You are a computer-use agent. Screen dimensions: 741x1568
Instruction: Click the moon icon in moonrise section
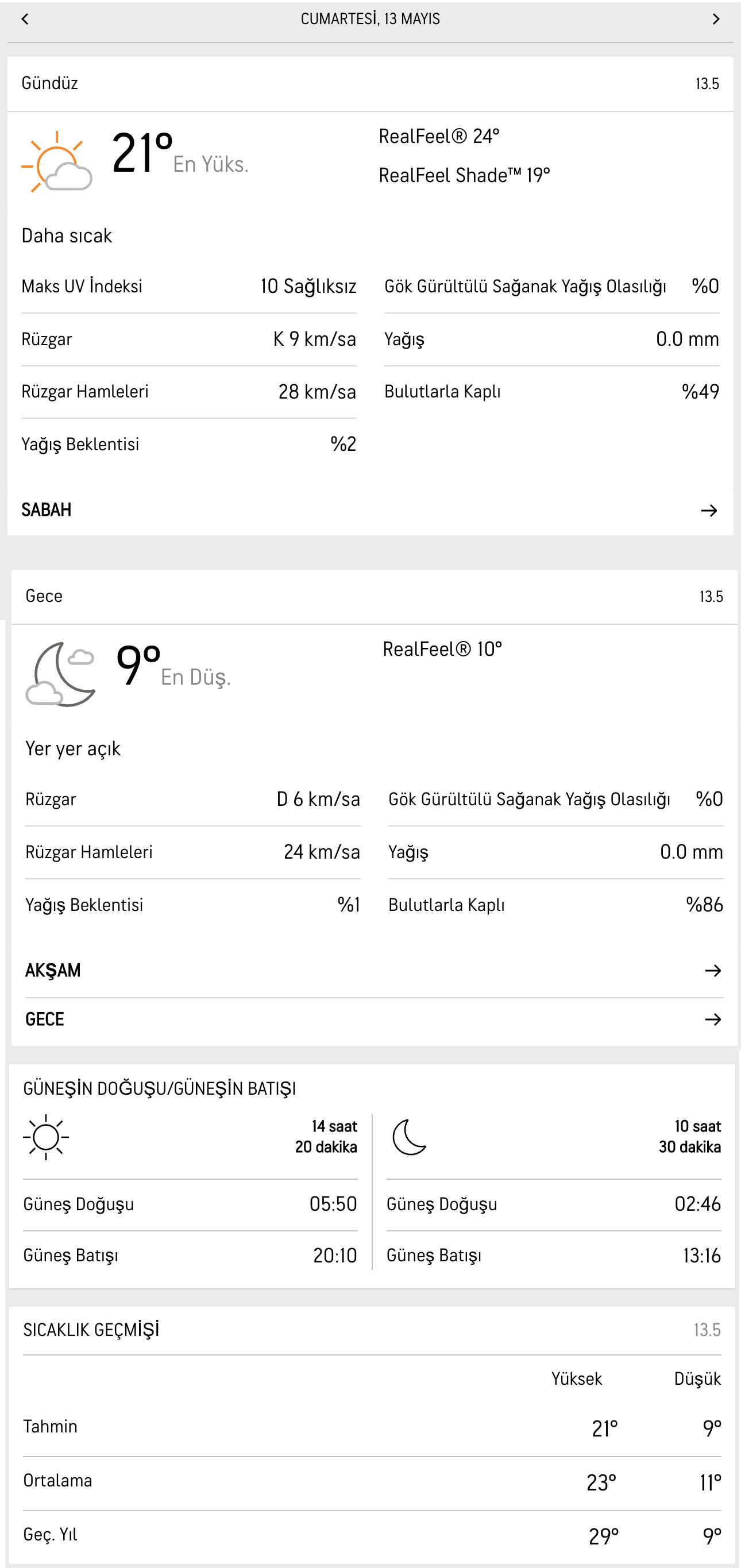click(x=407, y=1137)
